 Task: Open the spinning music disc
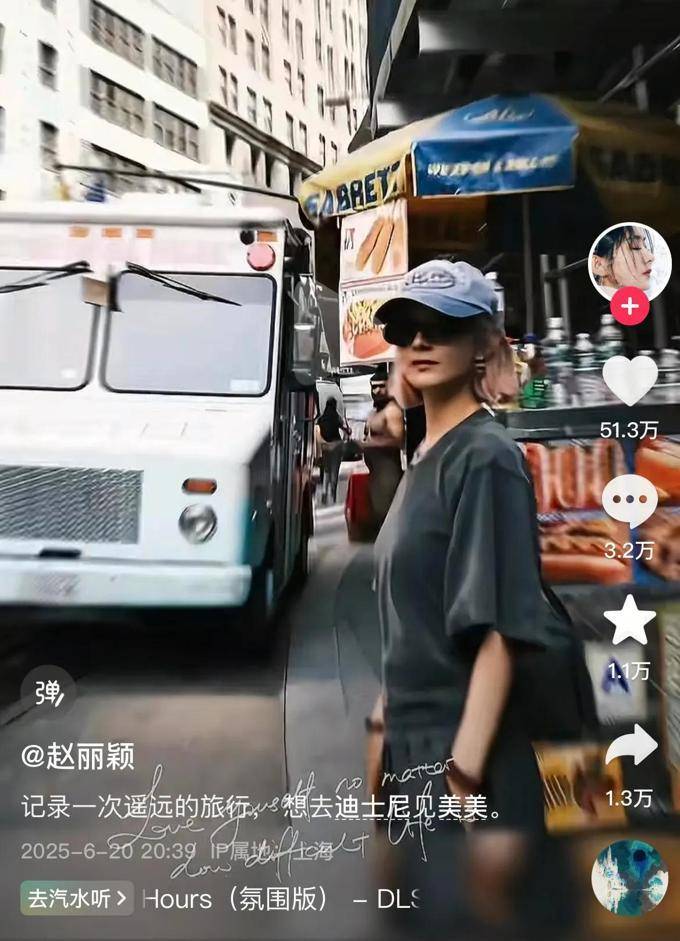[629, 876]
